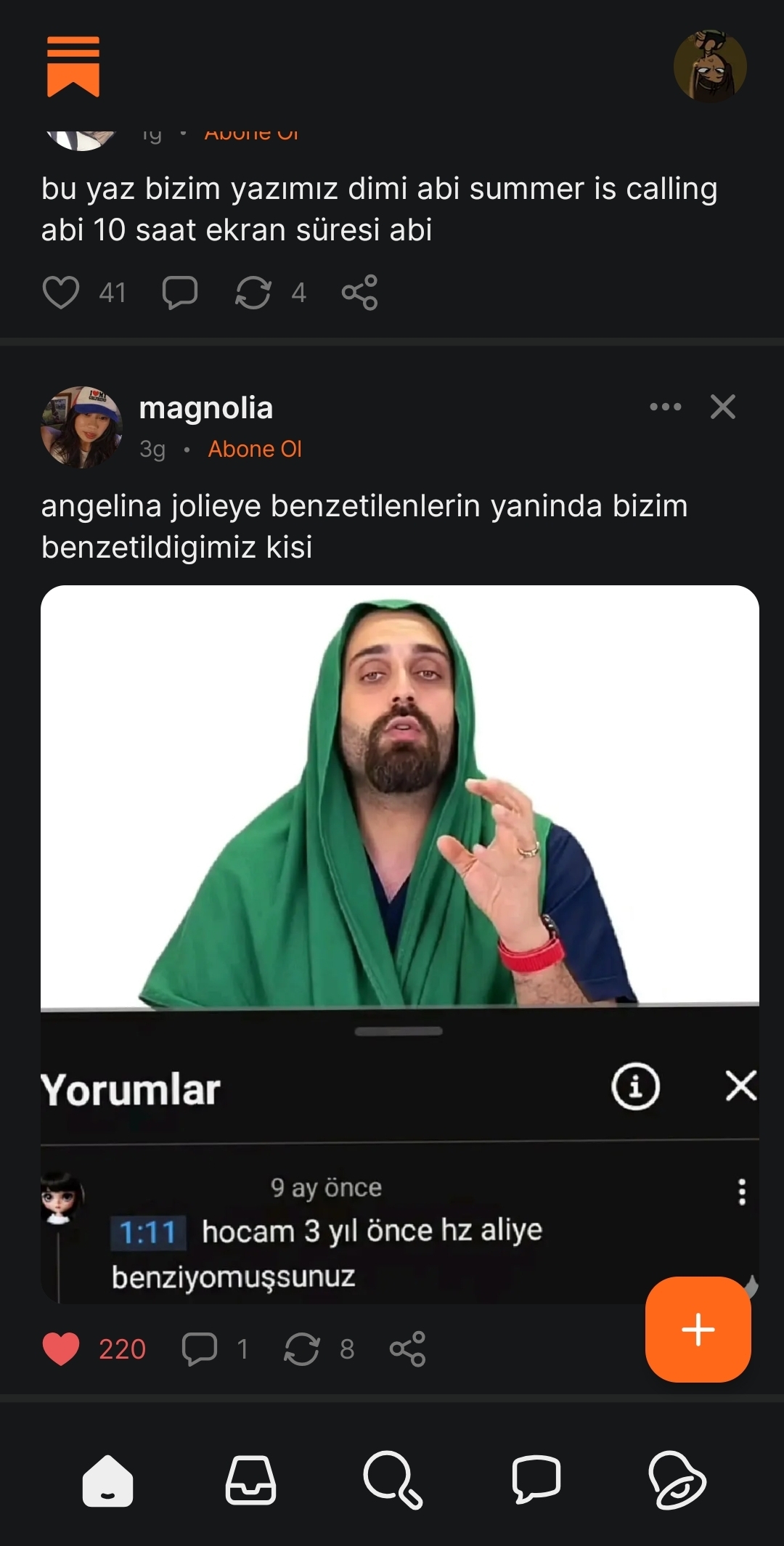Image resolution: width=784 pixels, height=1546 pixels.
Task: Switch to the Chat tab
Action: pos(536,1479)
